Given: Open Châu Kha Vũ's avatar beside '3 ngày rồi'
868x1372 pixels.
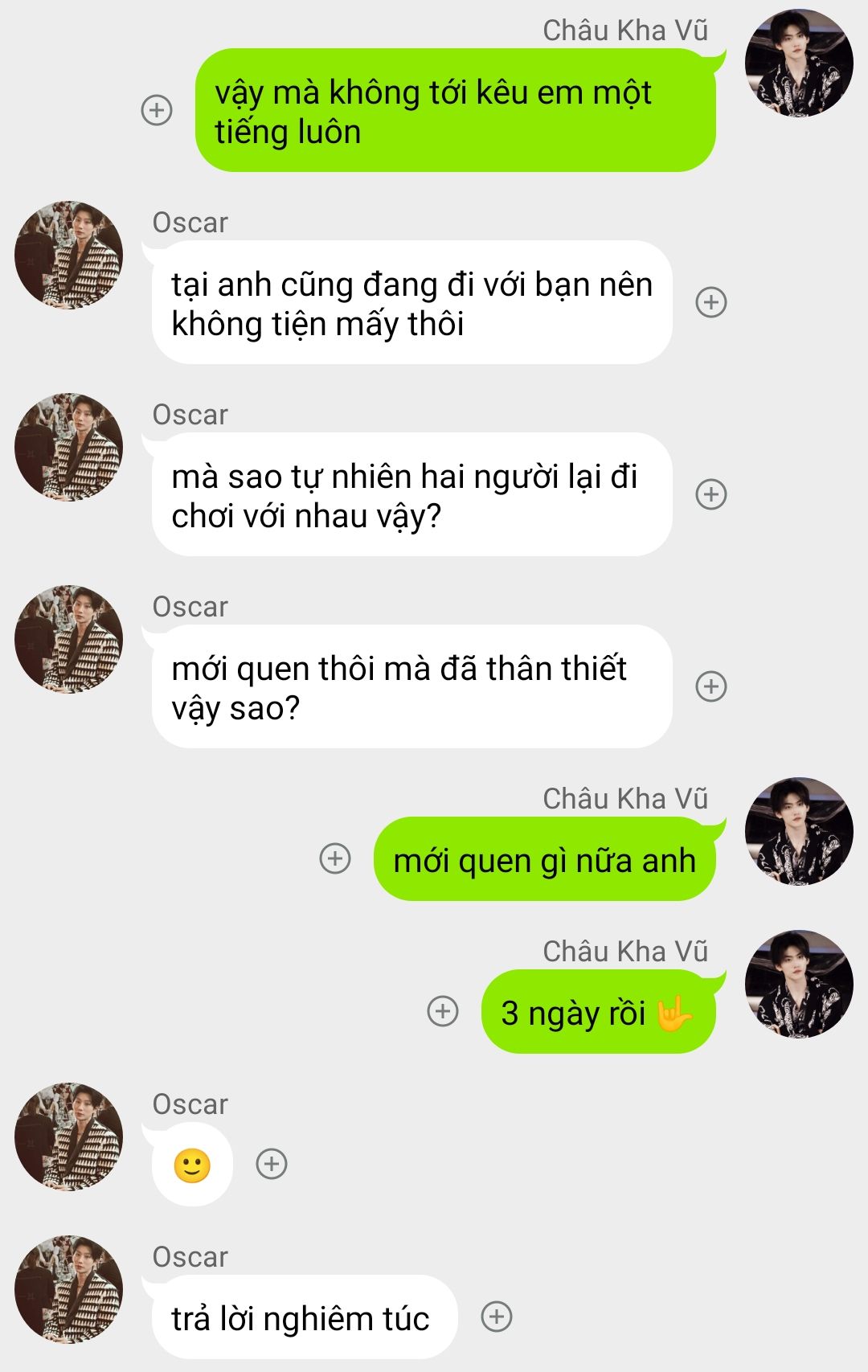Looking at the screenshot, I should pyautogui.click(x=799, y=985).
